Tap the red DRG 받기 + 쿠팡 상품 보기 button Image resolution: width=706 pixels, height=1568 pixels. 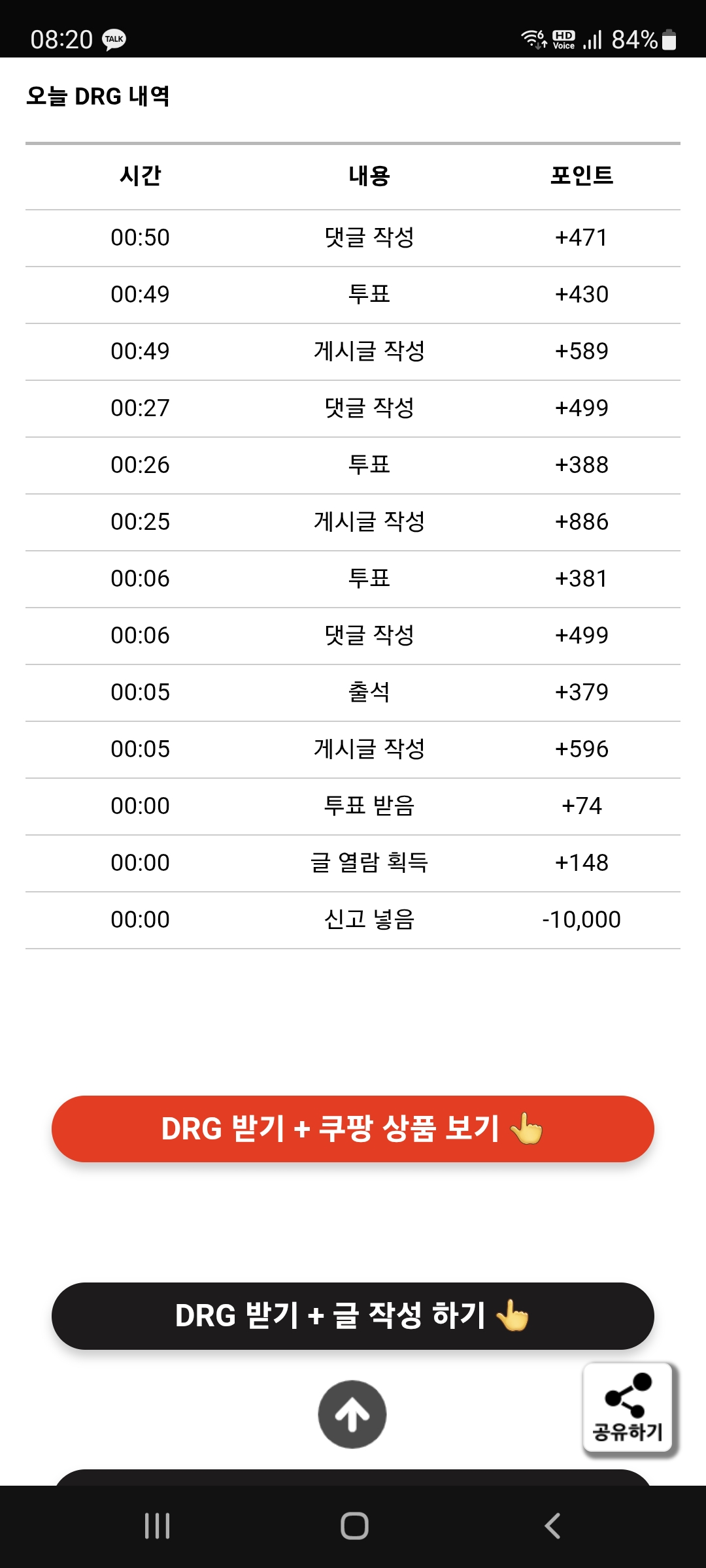point(353,1128)
